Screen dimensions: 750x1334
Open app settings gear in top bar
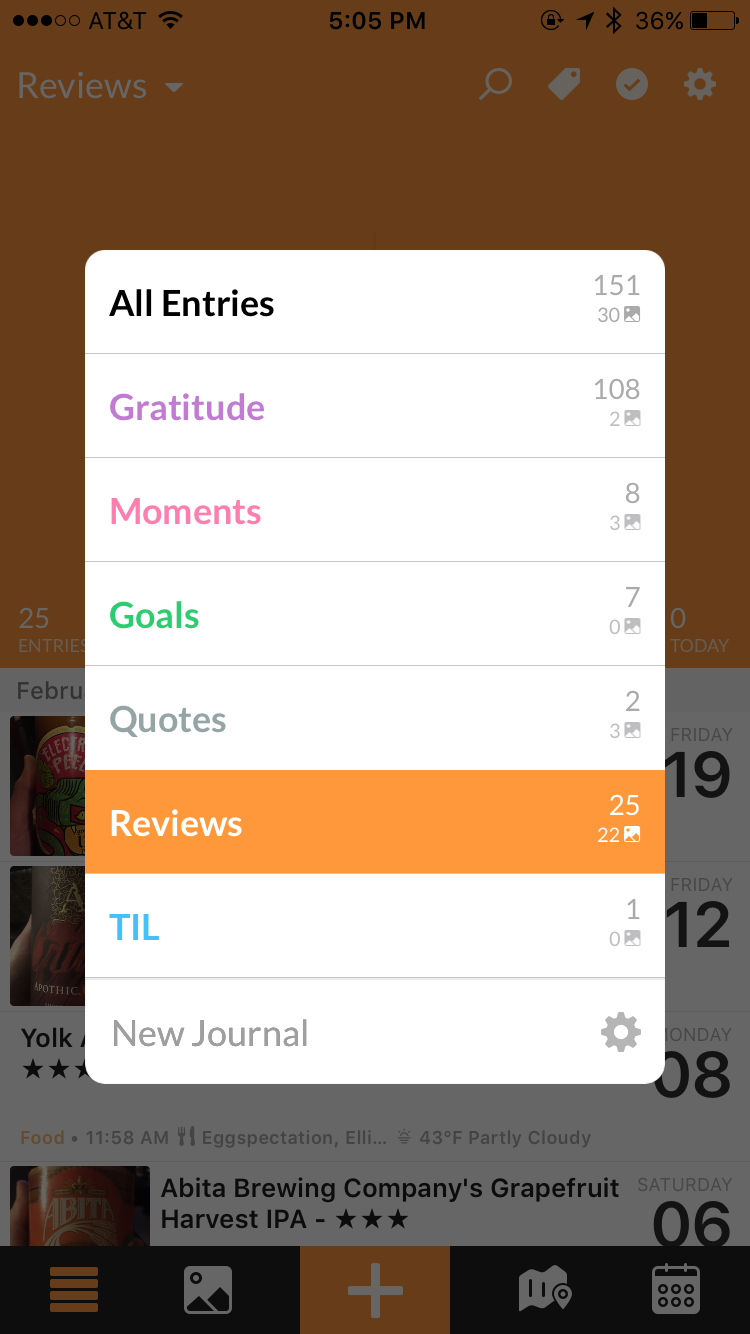pos(700,85)
